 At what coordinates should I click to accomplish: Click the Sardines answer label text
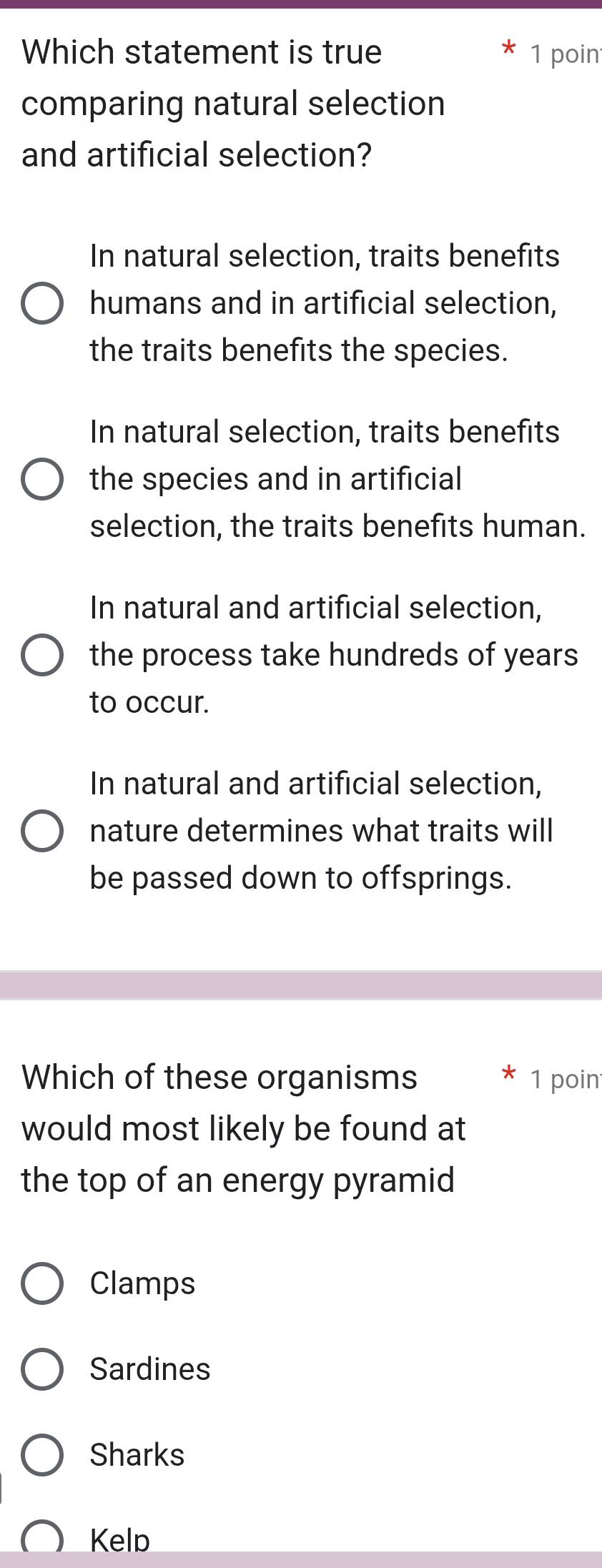click(x=149, y=1369)
